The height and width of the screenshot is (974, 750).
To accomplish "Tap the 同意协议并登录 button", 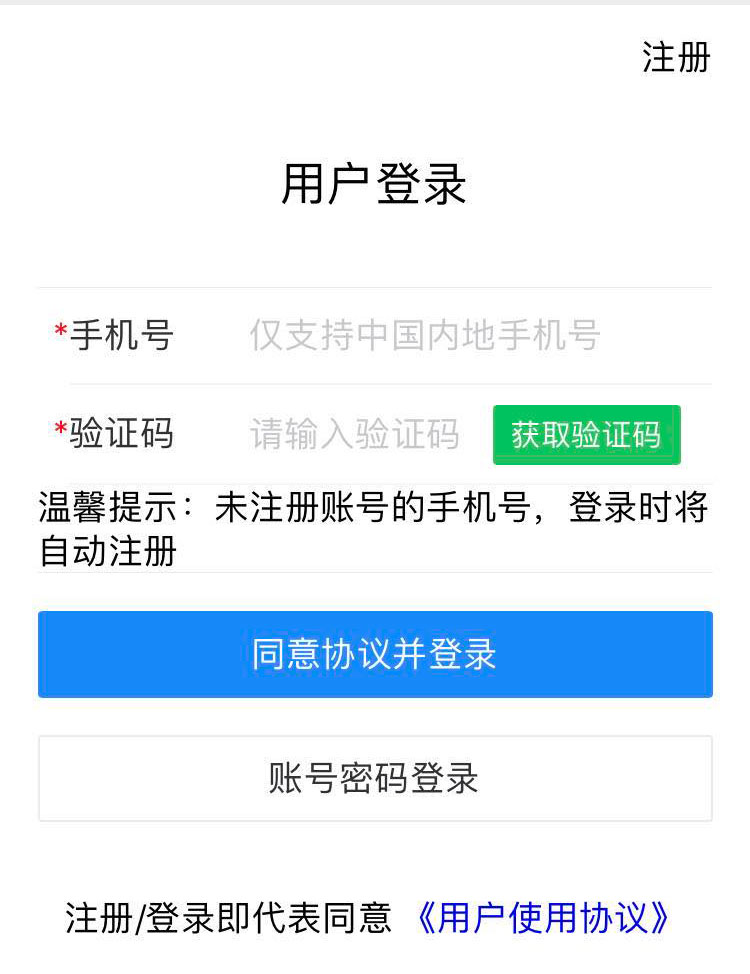I will [x=375, y=654].
